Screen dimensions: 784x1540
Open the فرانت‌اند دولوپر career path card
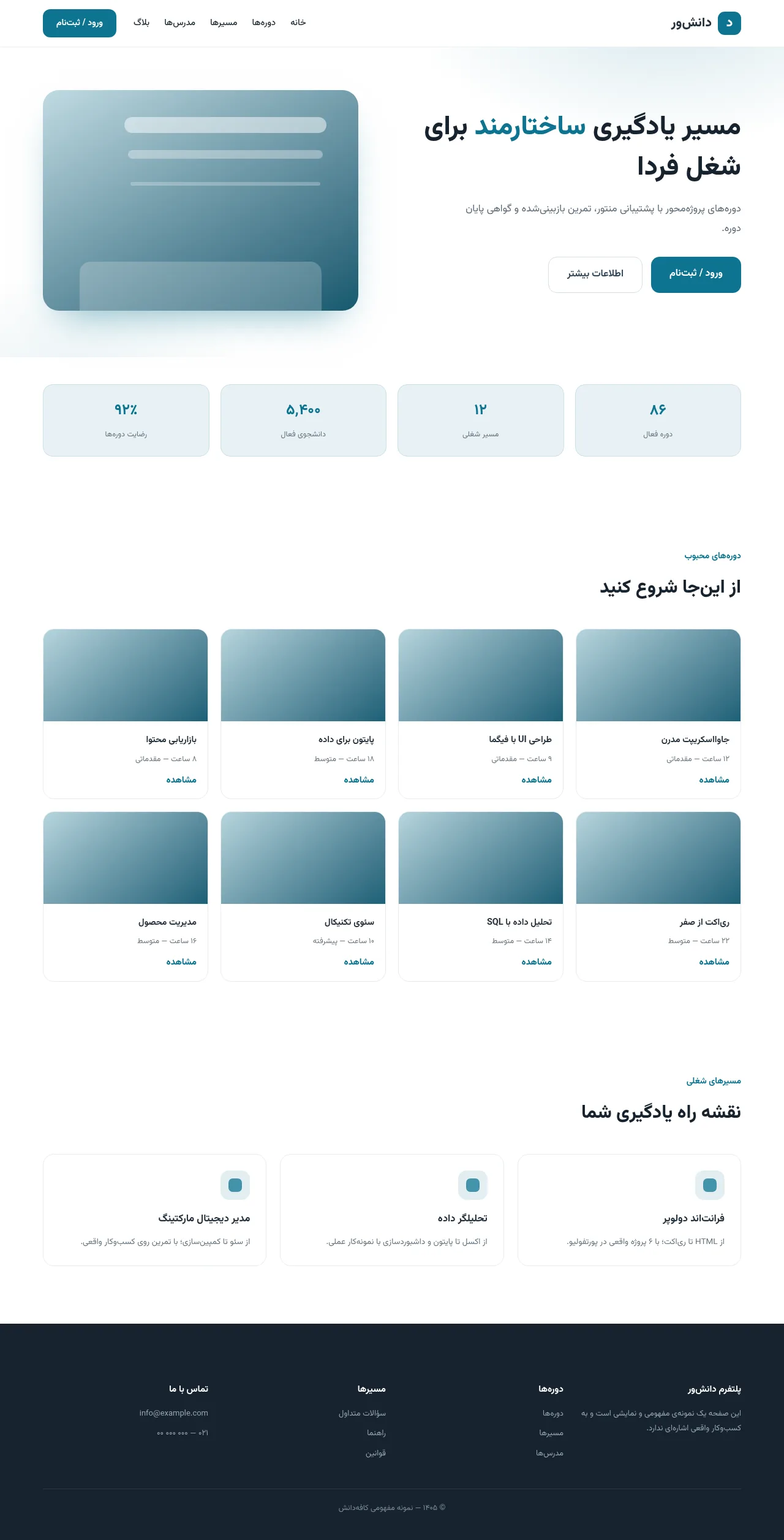click(x=629, y=1210)
